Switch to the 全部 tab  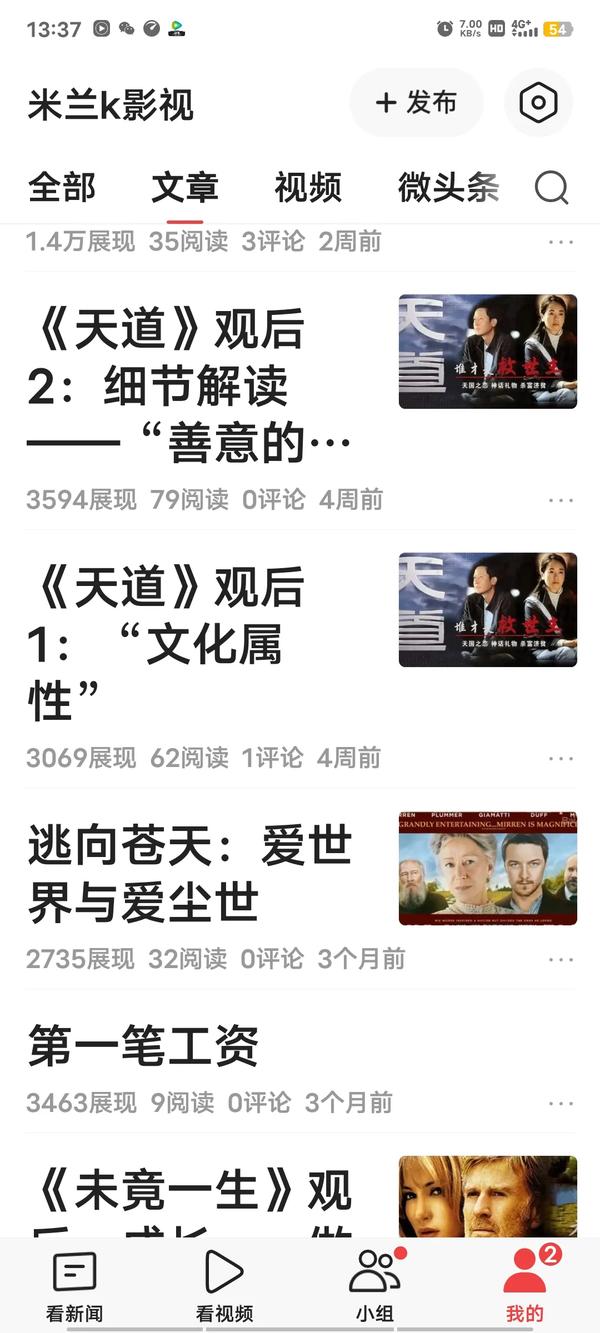point(62,187)
